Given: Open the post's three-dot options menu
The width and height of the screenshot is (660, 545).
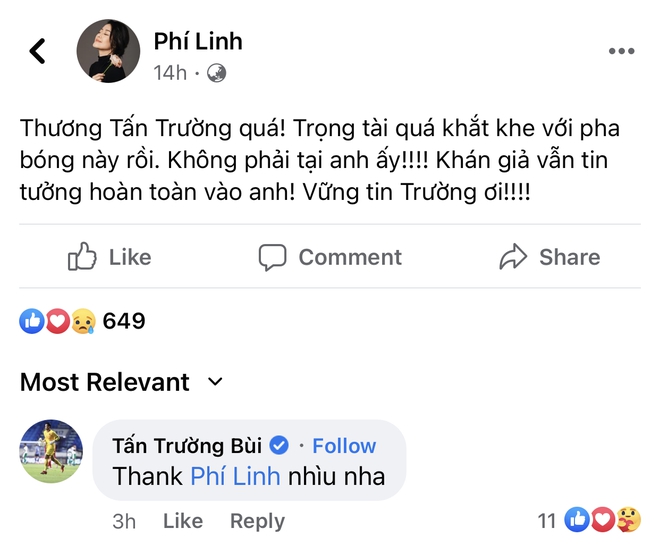Looking at the screenshot, I should [621, 51].
